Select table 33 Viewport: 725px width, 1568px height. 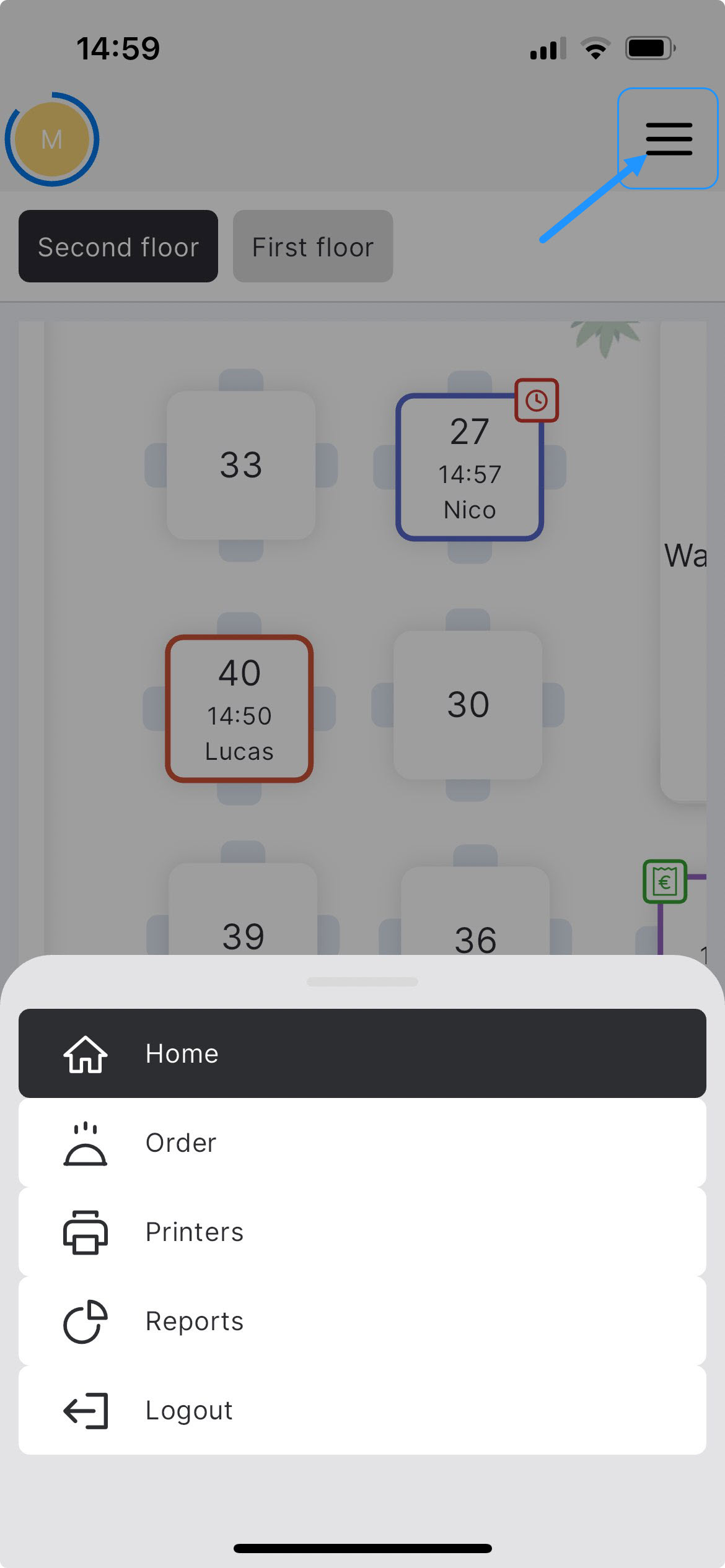click(x=241, y=465)
